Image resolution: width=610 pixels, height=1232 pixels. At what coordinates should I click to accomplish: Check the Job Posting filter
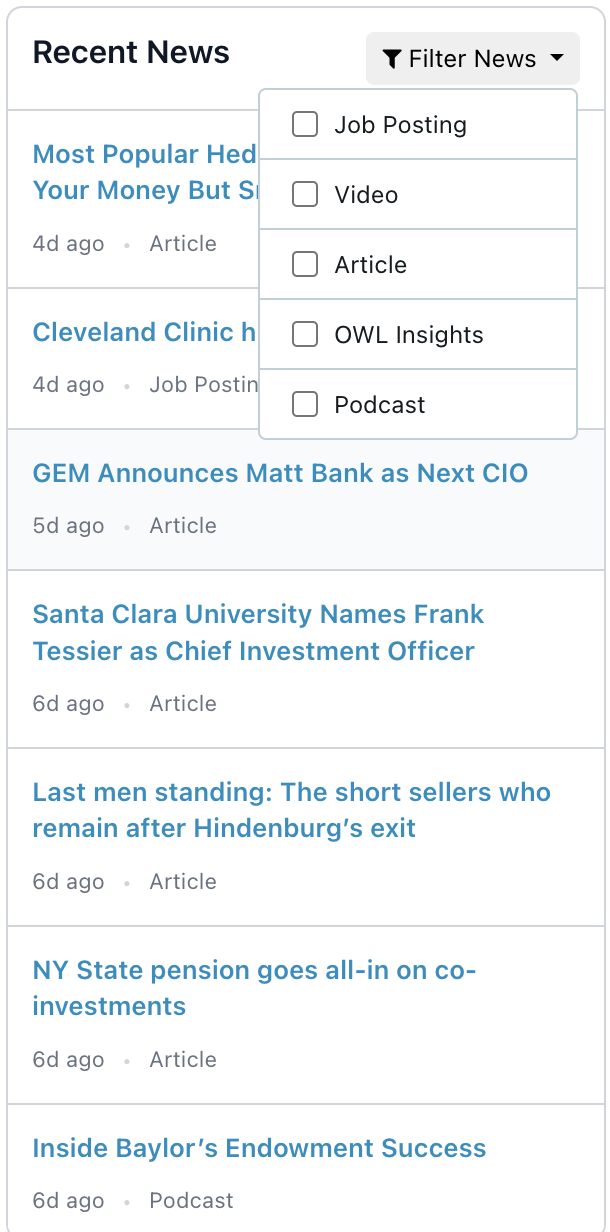[305, 125]
